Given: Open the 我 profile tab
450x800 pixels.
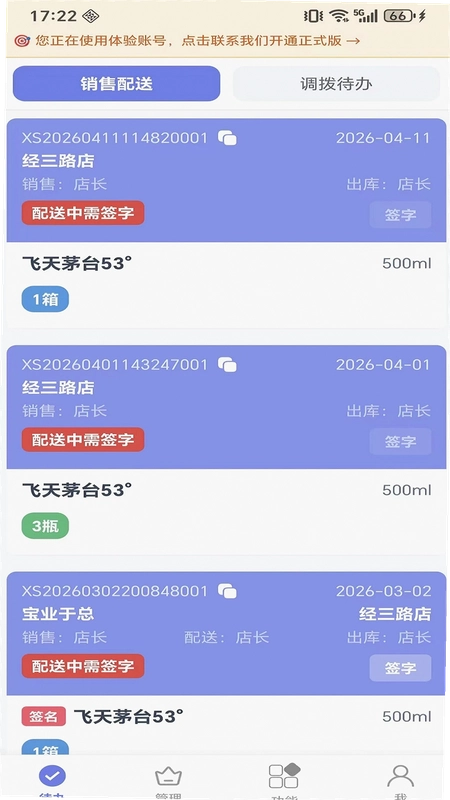Looking at the screenshot, I should 401,781.
